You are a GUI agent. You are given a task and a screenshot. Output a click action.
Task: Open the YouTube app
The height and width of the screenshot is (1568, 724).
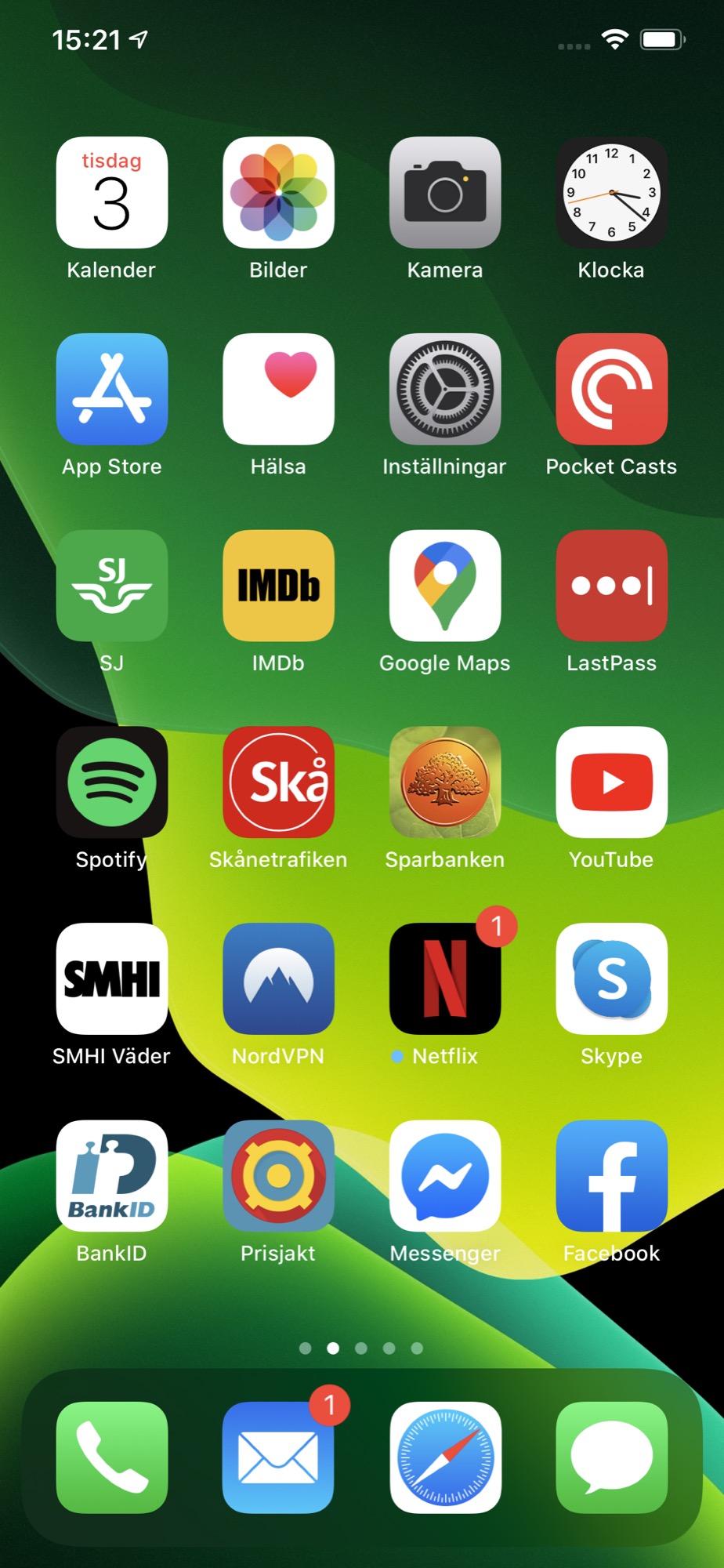coord(611,782)
